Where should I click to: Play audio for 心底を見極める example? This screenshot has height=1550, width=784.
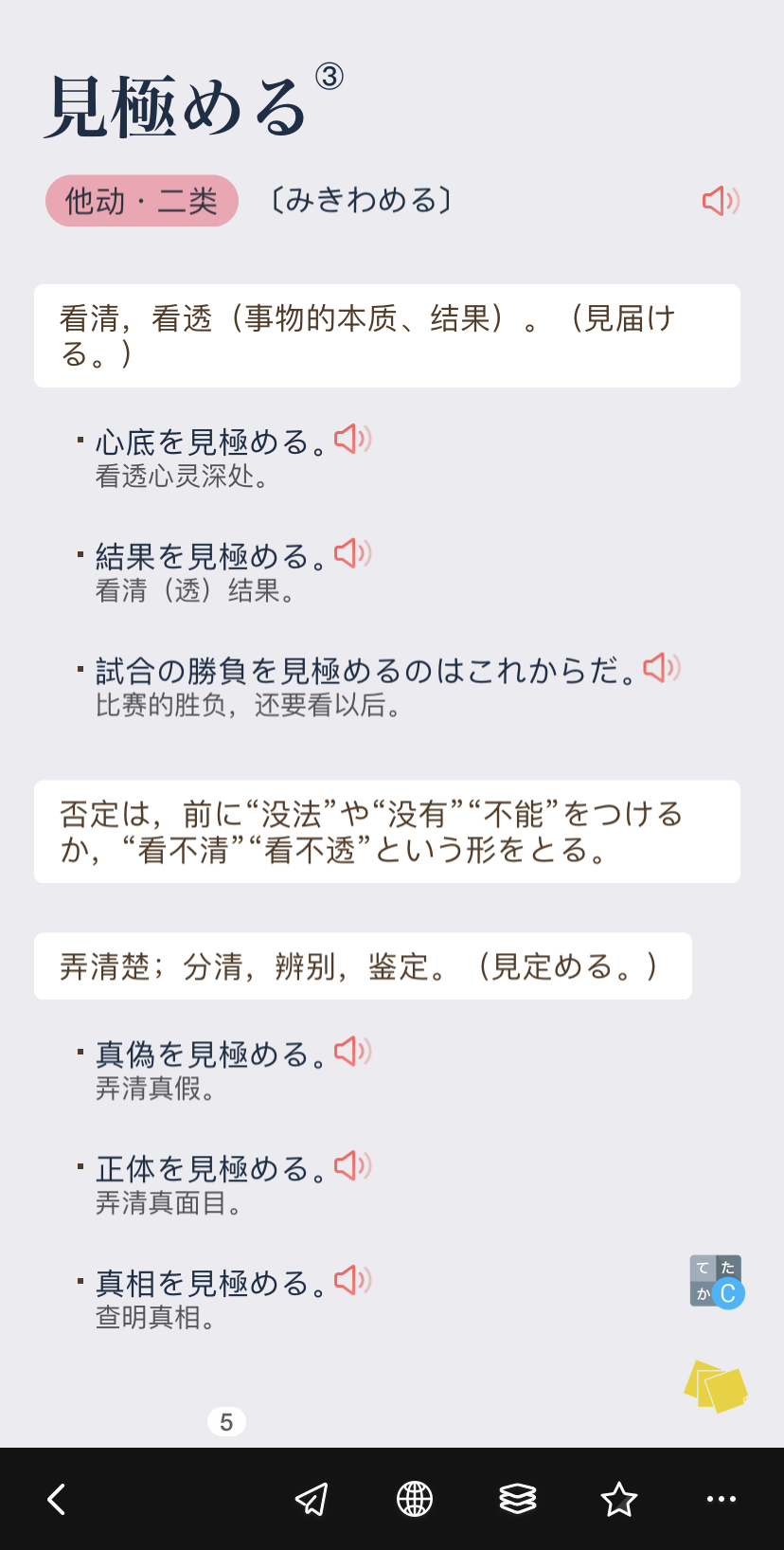[x=351, y=440]
